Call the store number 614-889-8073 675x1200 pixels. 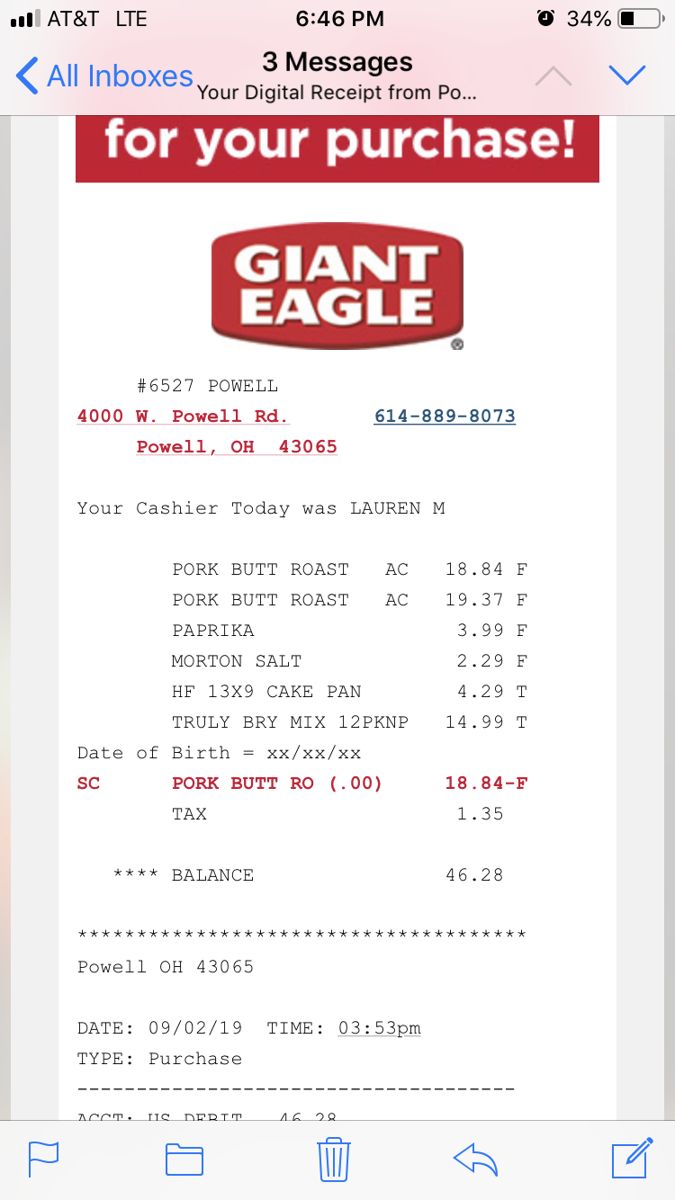pyautogui.click(x=445, y=416)
